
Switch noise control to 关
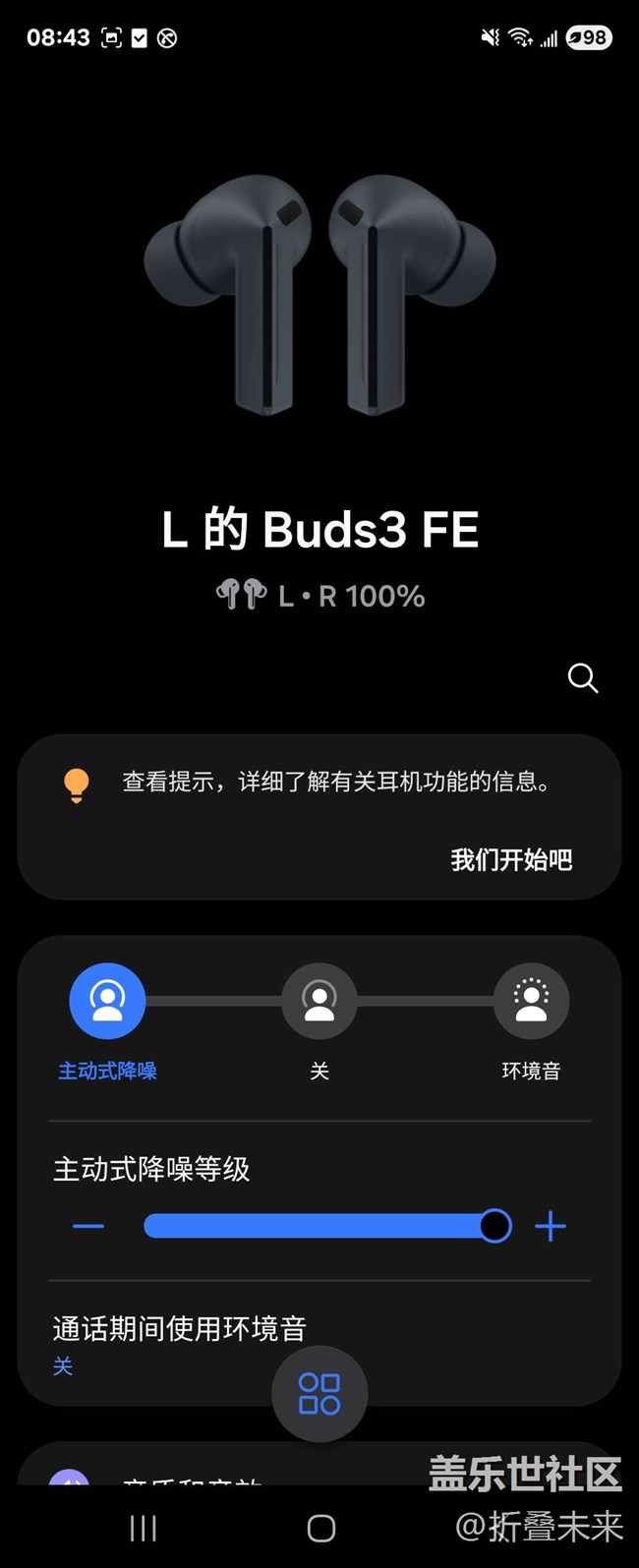click(319, 1001)
